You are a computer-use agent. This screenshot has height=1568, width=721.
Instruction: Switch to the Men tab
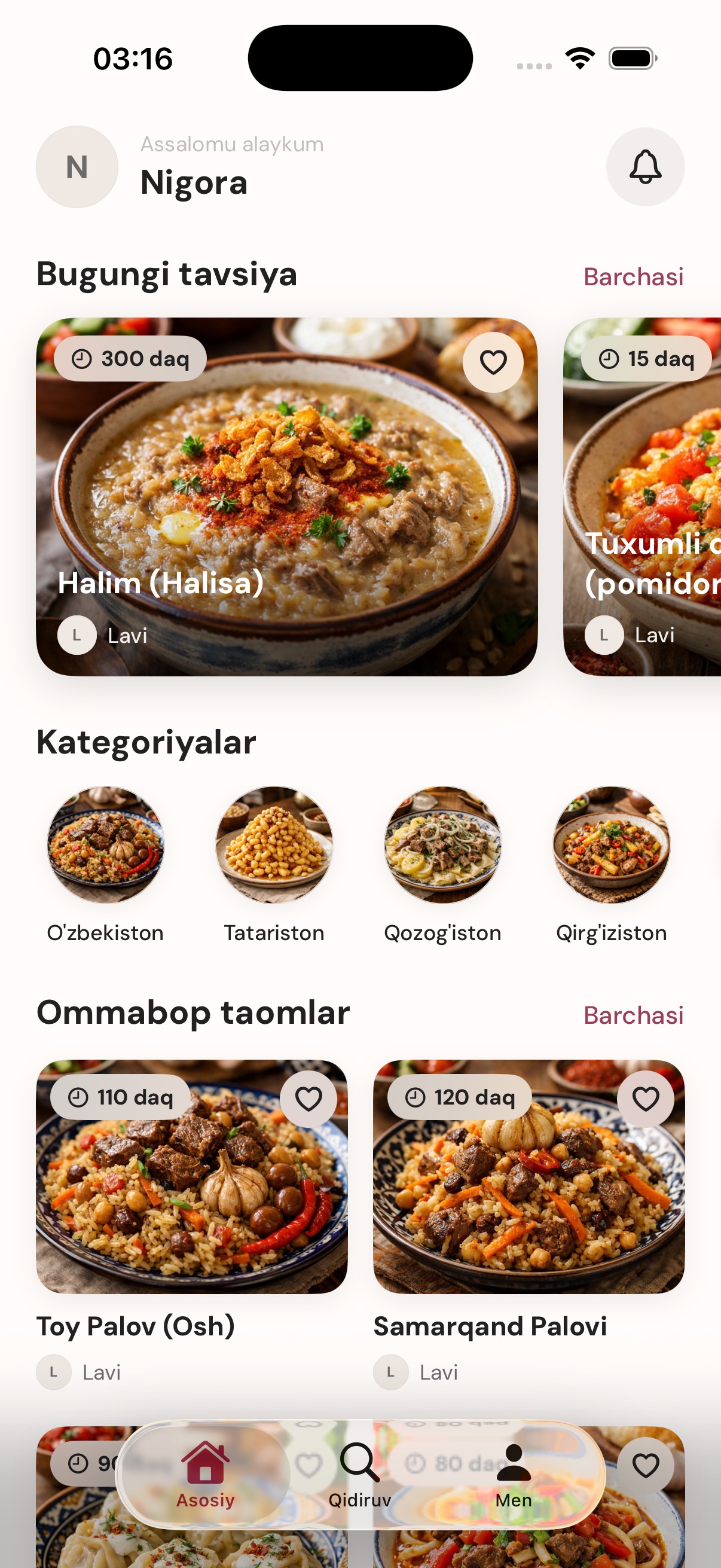click(514, 1475)
